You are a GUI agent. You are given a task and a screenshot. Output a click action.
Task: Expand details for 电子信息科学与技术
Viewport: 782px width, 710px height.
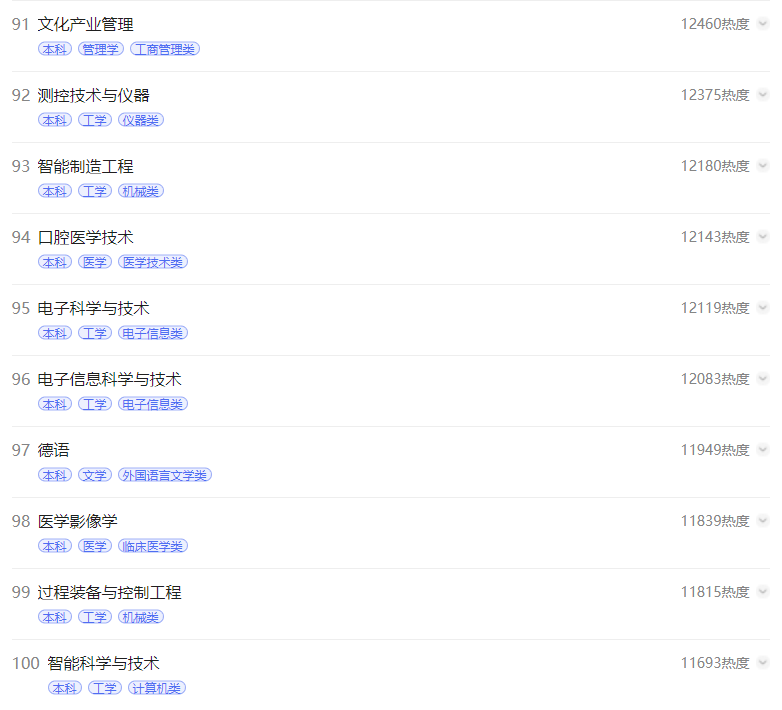(763, 379)
